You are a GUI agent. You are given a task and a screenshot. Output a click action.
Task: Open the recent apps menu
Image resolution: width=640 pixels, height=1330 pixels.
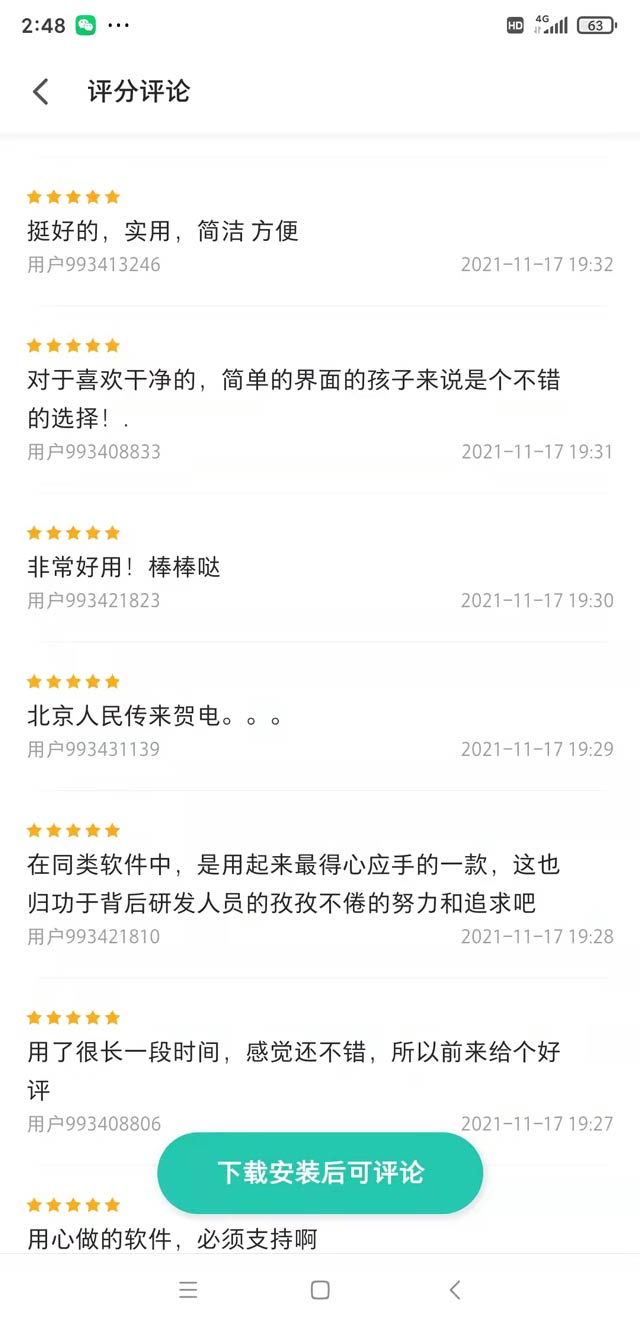[188, 1290]
